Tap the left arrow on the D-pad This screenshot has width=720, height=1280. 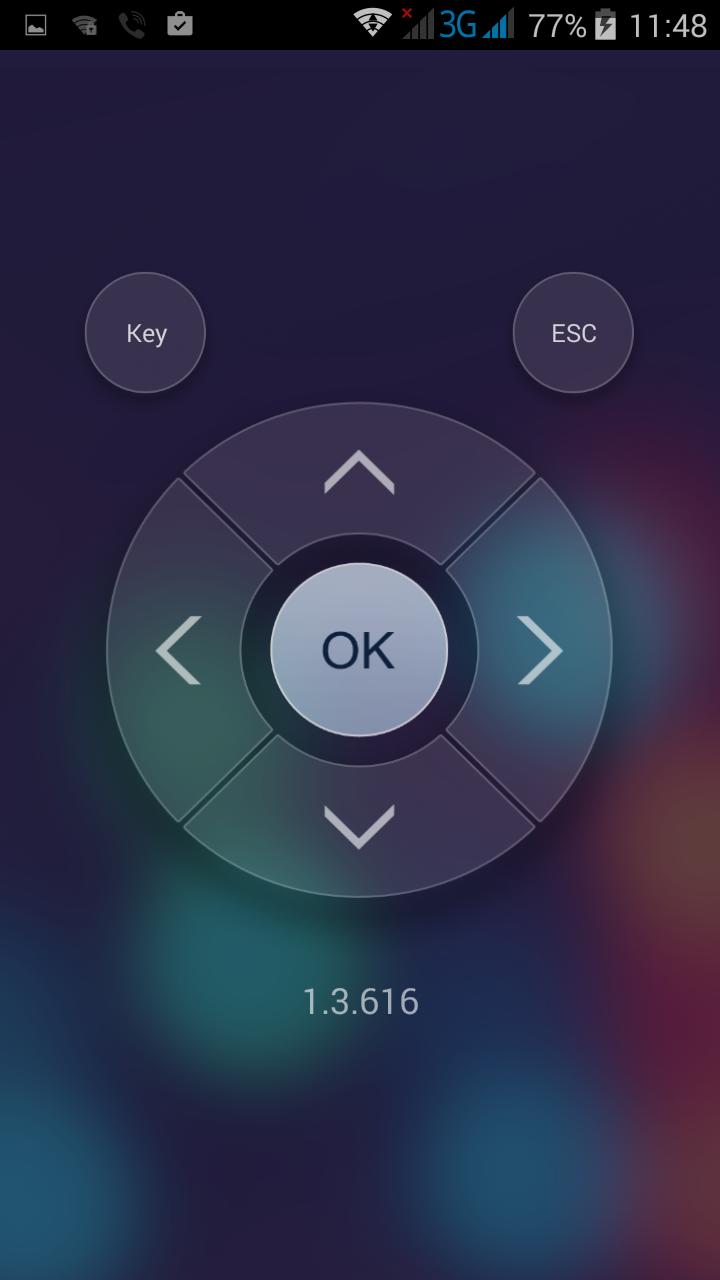tap(179, 650)
